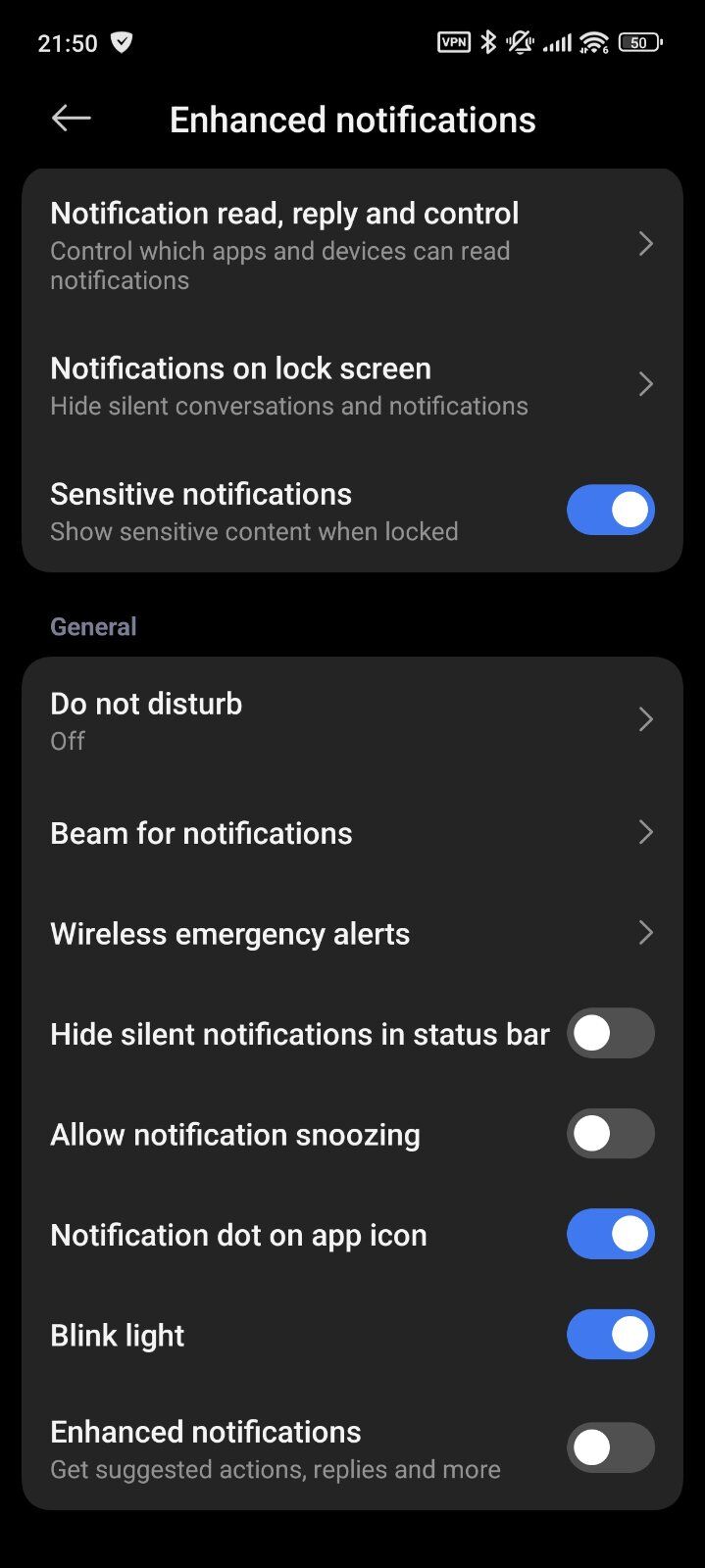This screenshot has width=705, height=1568.
Task: Disable the Sensitive notifications switch
Action: click(610, 510)
